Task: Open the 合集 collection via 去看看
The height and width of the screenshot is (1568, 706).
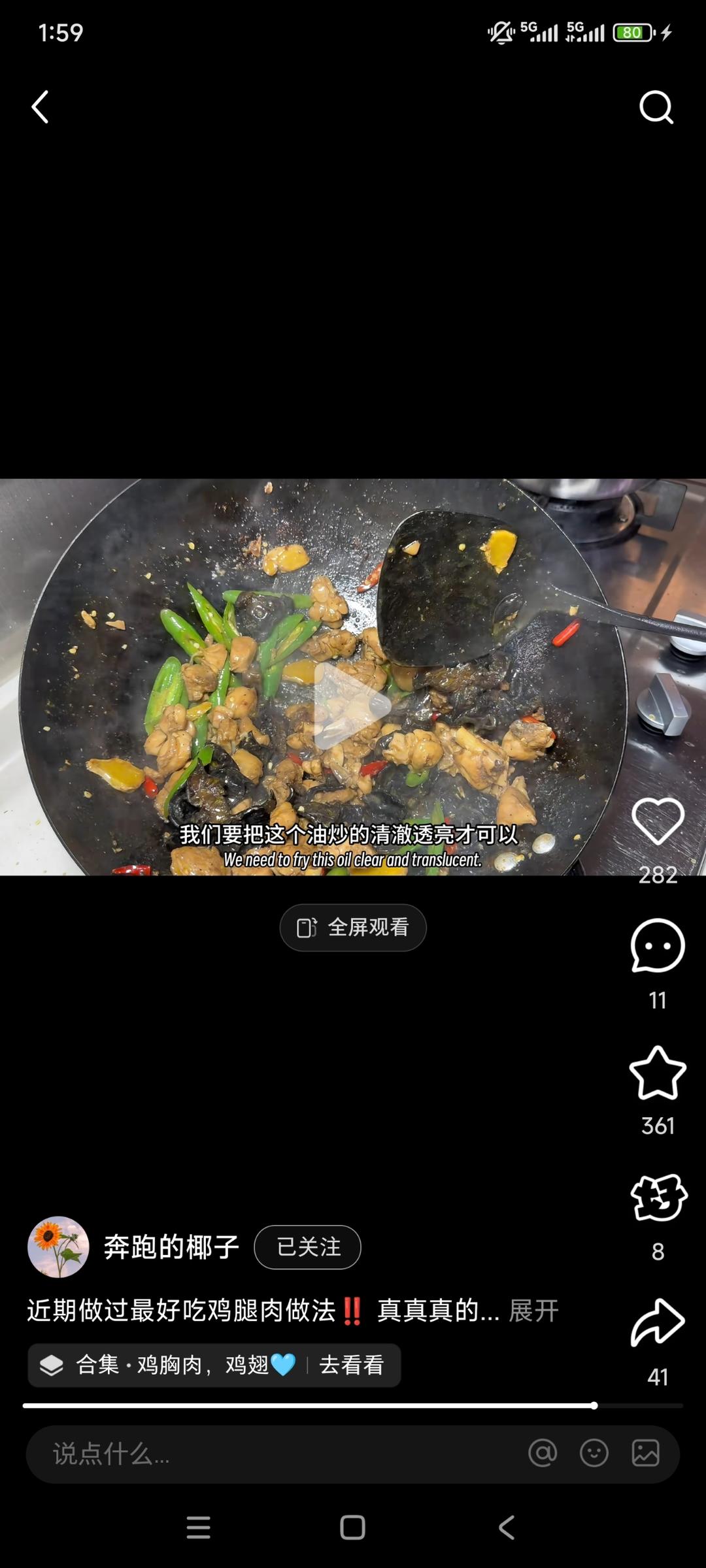Action: [351, 1365]
